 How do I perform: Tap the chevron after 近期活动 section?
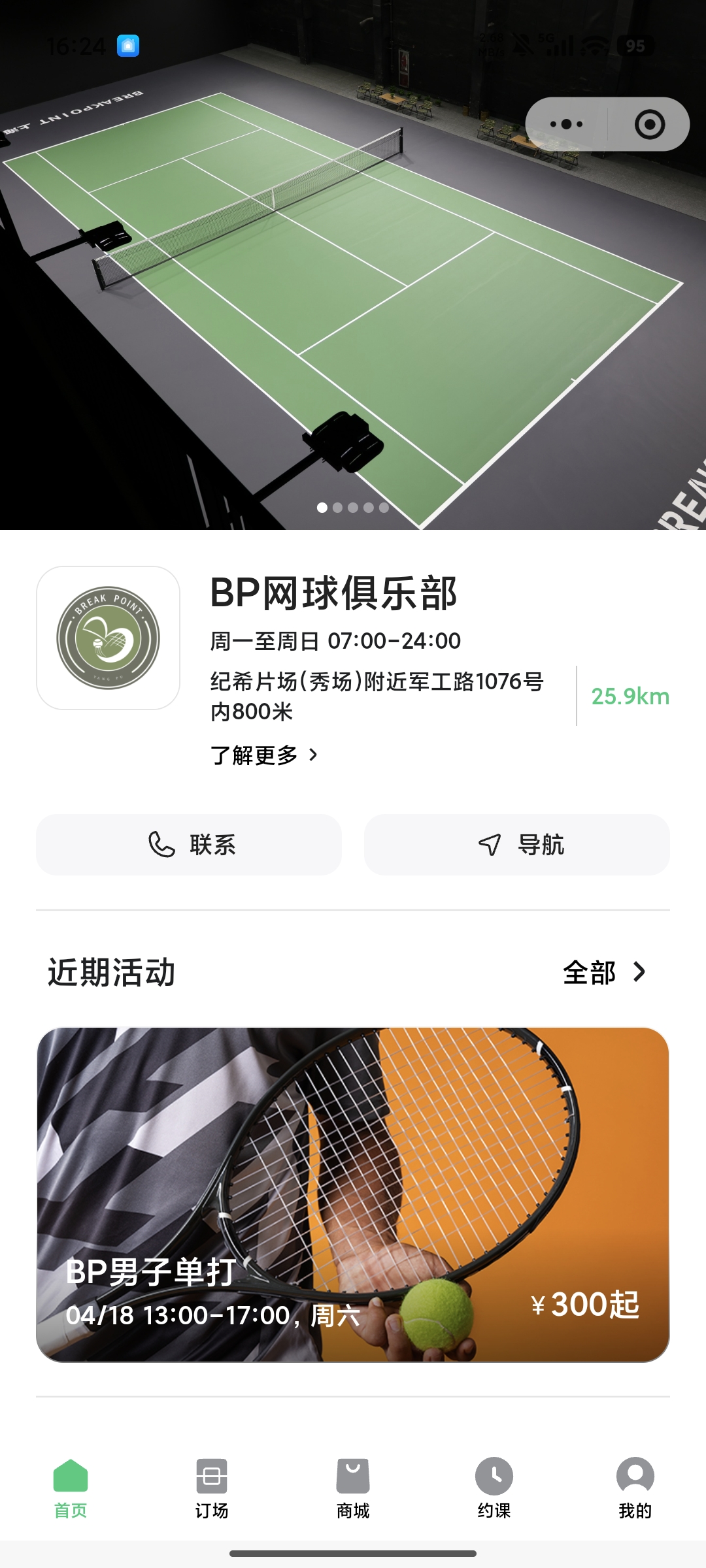639,972
